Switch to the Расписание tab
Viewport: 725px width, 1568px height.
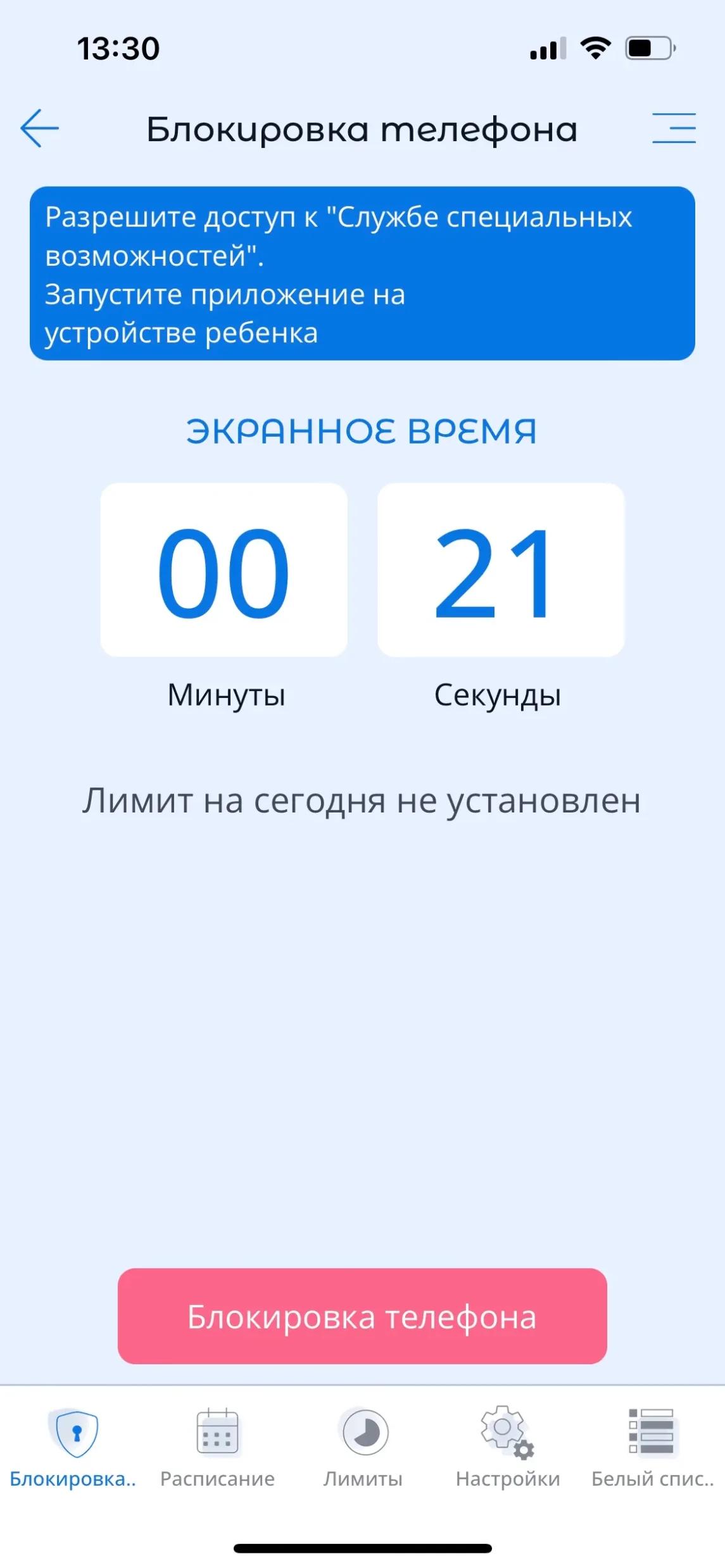click(x=217, y=1447)
